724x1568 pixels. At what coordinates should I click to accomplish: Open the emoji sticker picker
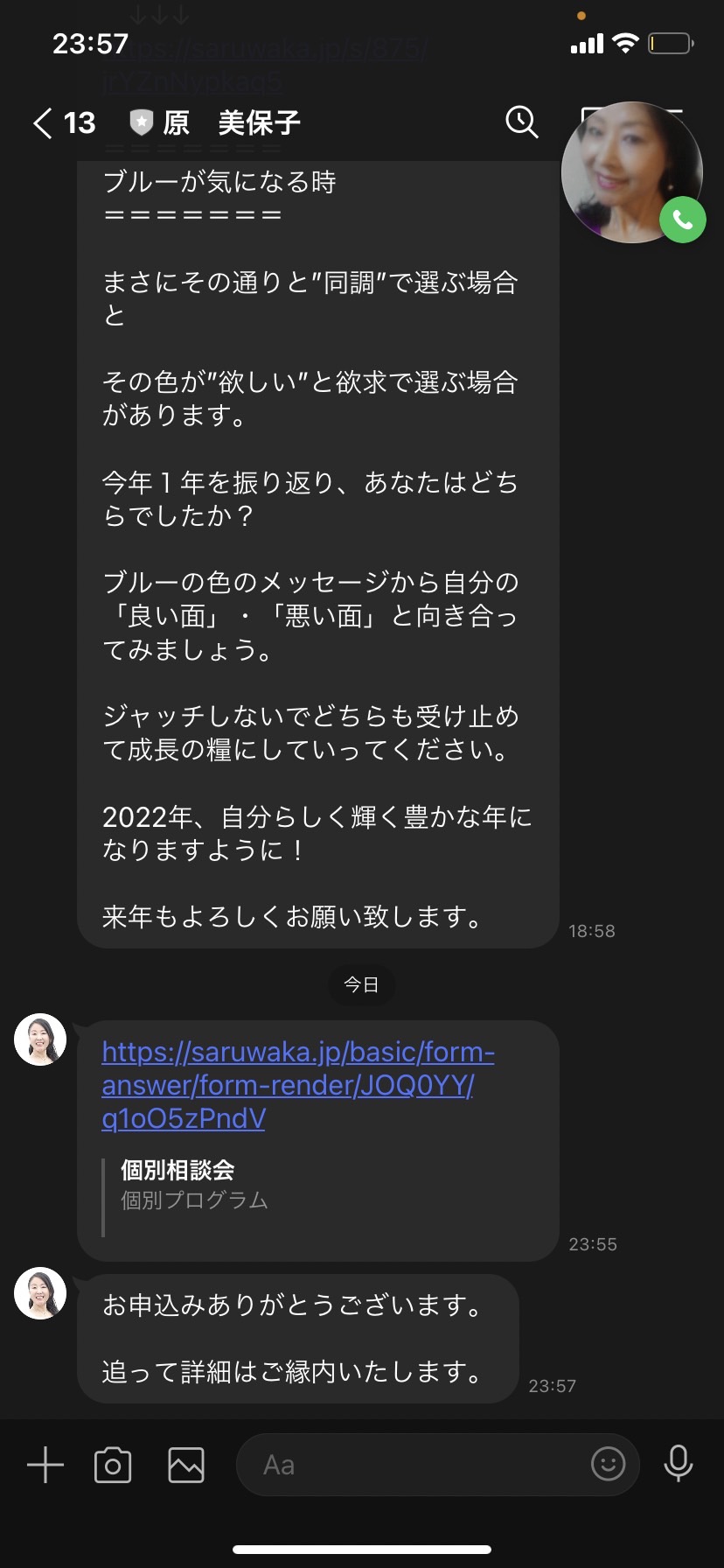[x=608, y=1464]
